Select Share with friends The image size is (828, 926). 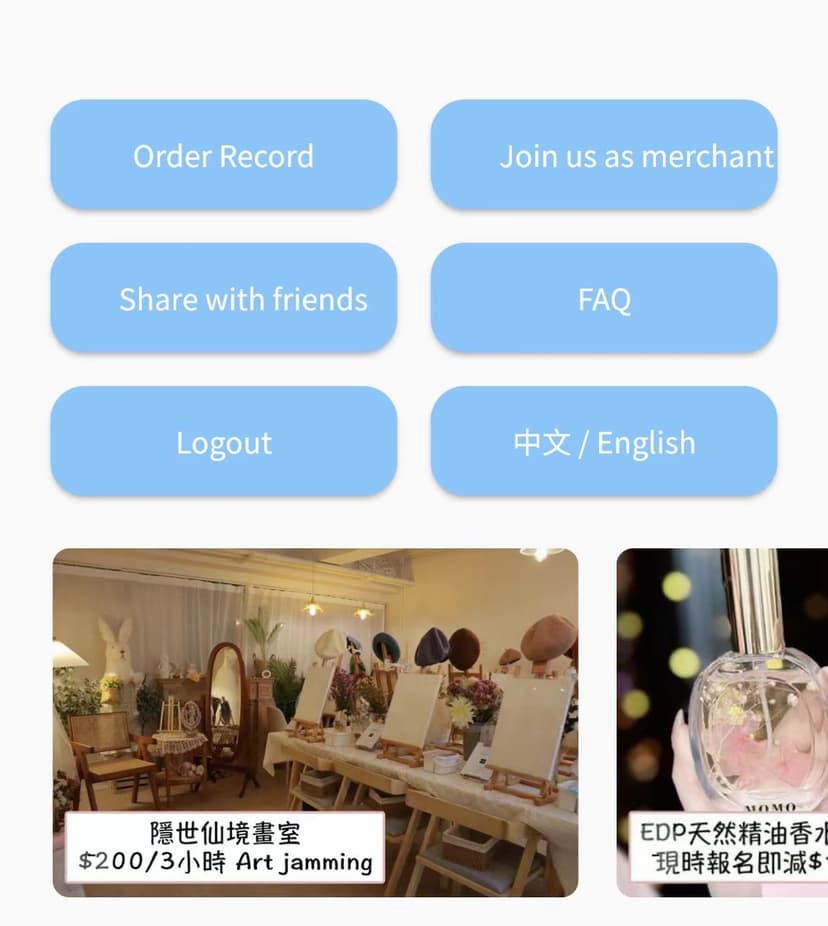[x=223, y=298]
